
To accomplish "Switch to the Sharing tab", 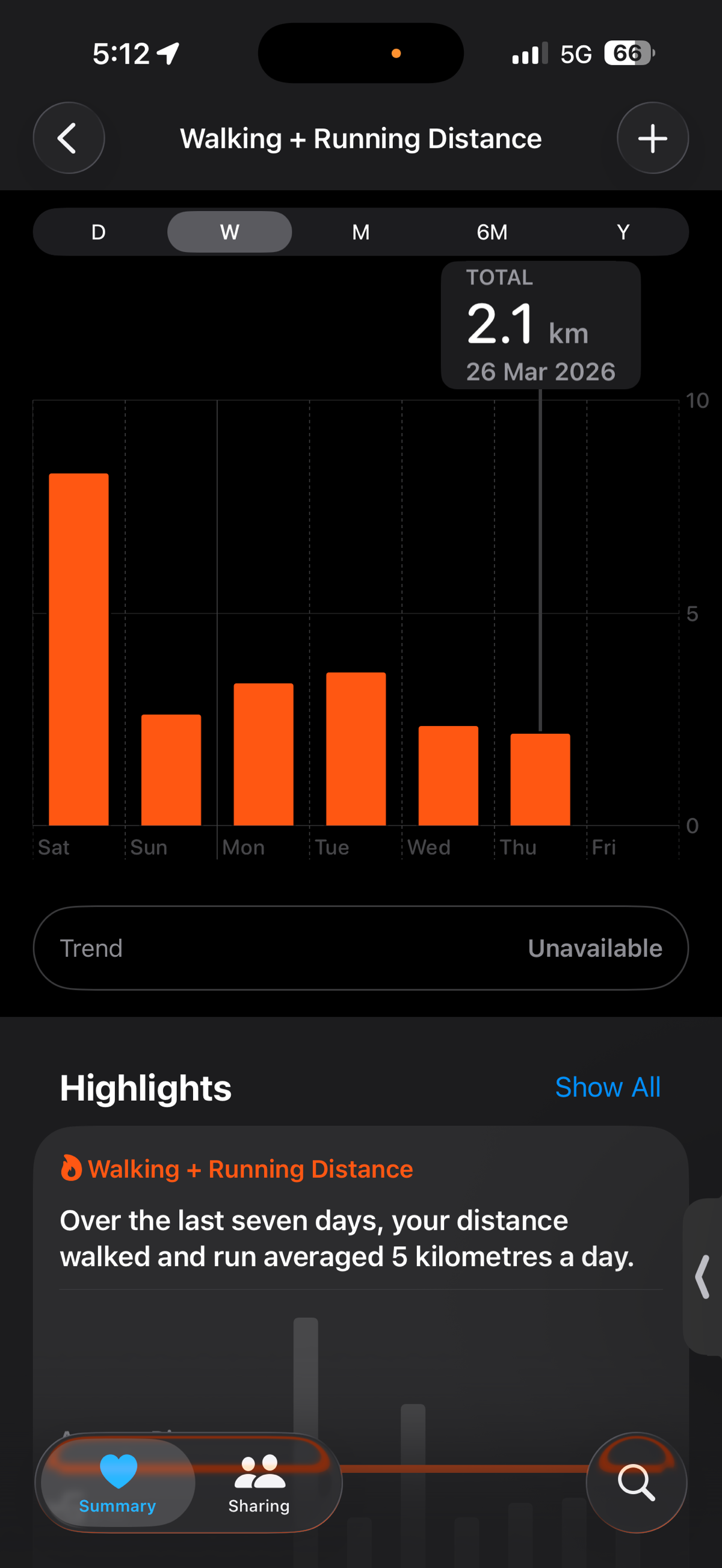I will pyautogui.click(x=259, y=1483).
